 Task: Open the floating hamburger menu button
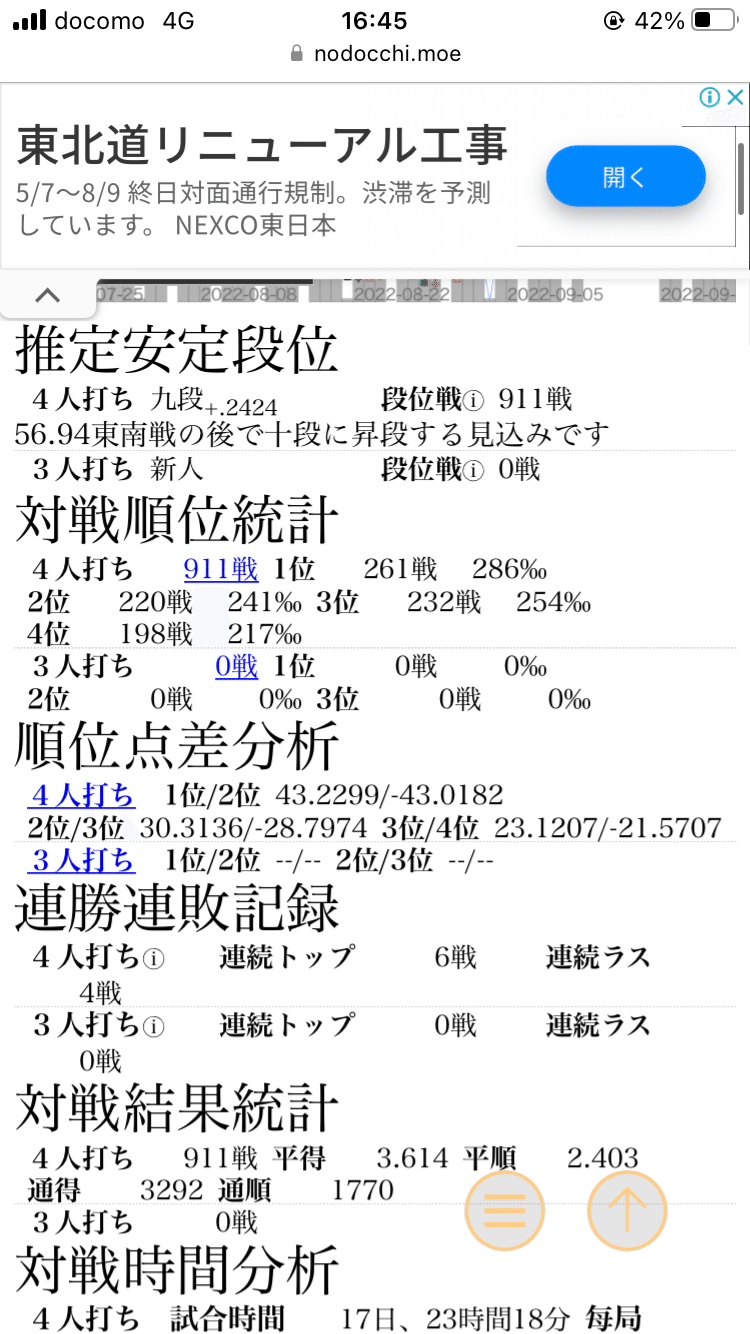[505, 1211]
